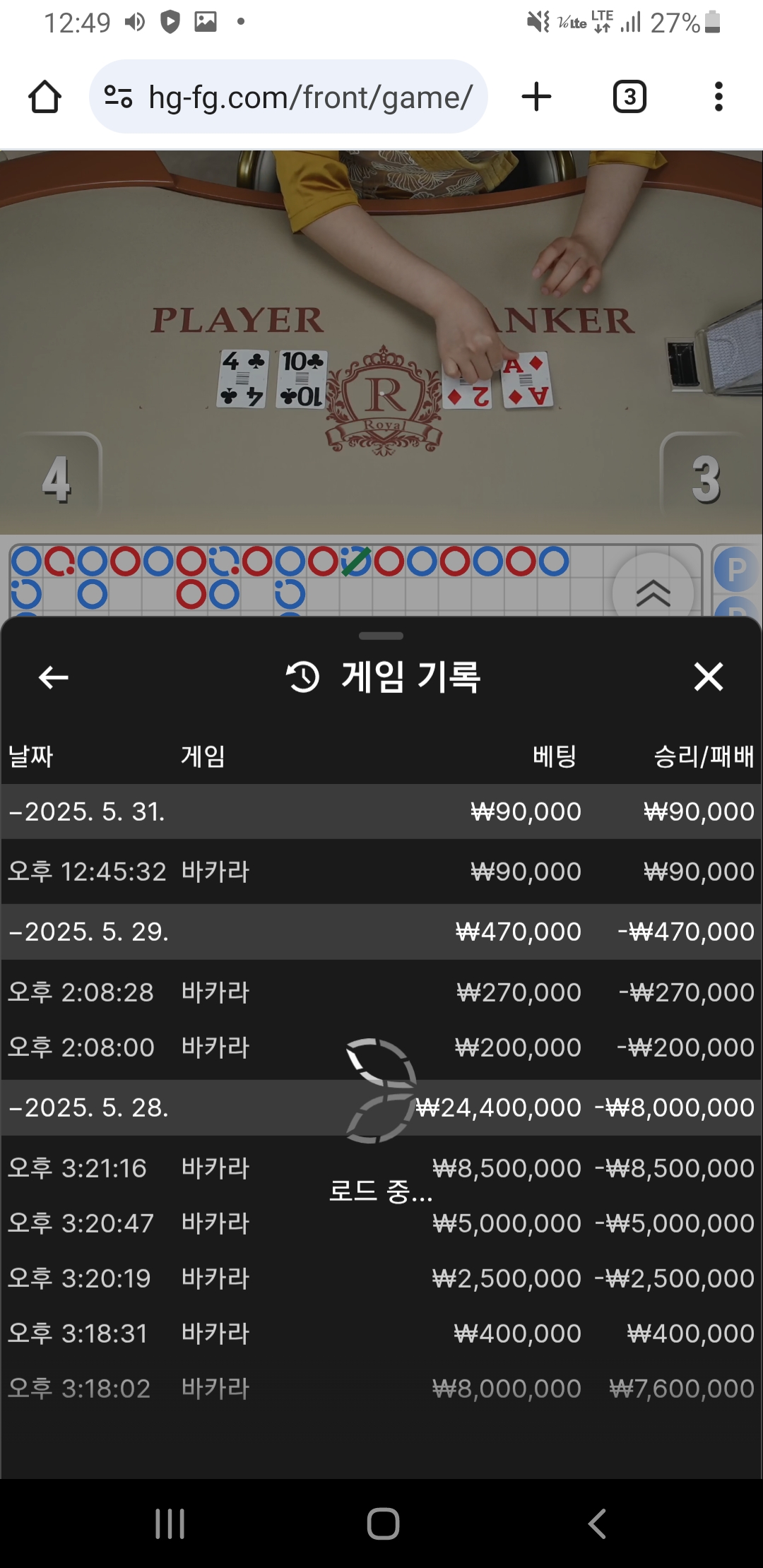Image resolution: width=763 pixels, height=1568 pixels.
Task: Open a new browser tab
Action: pos(536,97)
